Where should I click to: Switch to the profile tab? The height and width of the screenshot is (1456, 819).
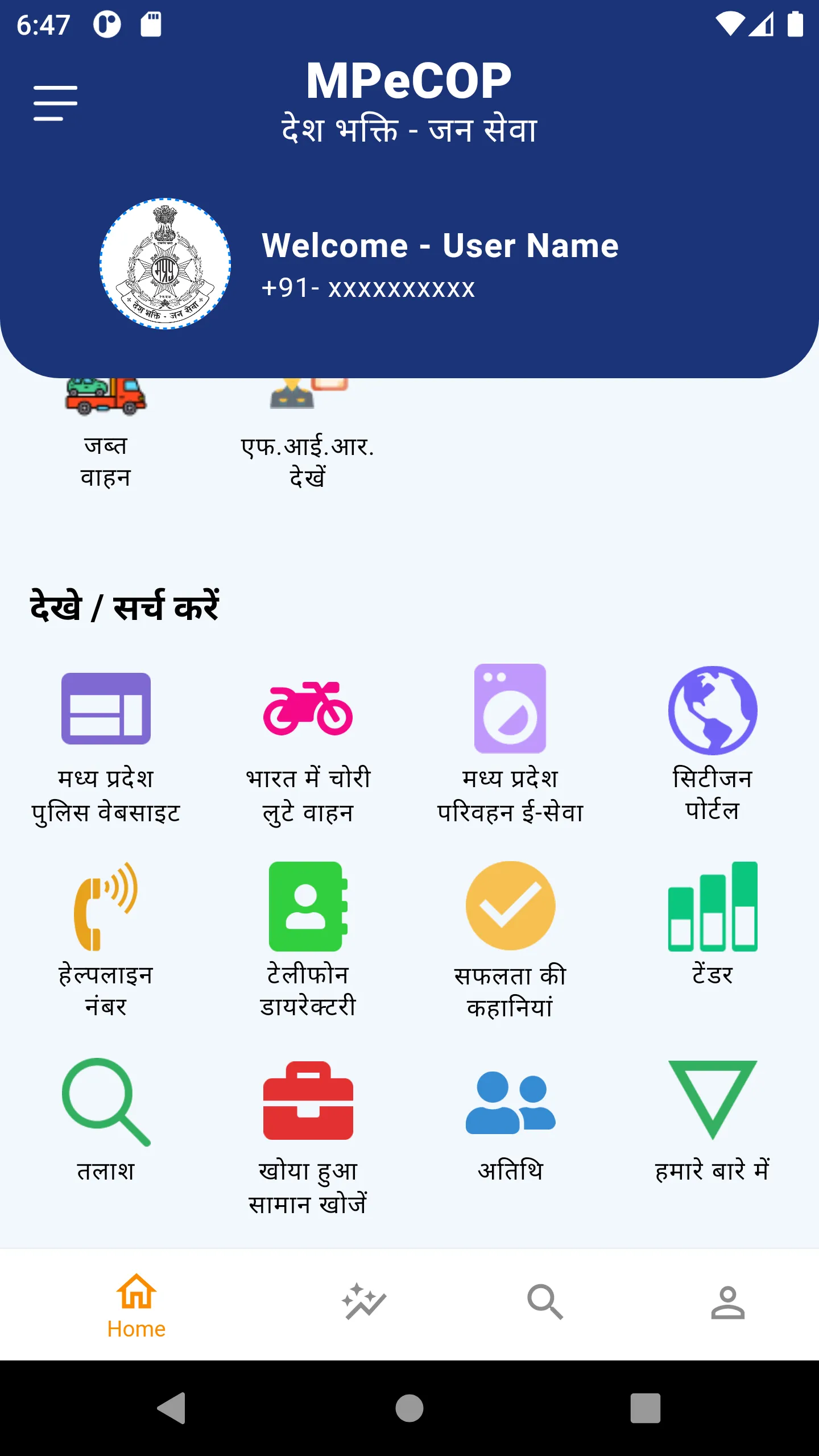[727, 1302]
